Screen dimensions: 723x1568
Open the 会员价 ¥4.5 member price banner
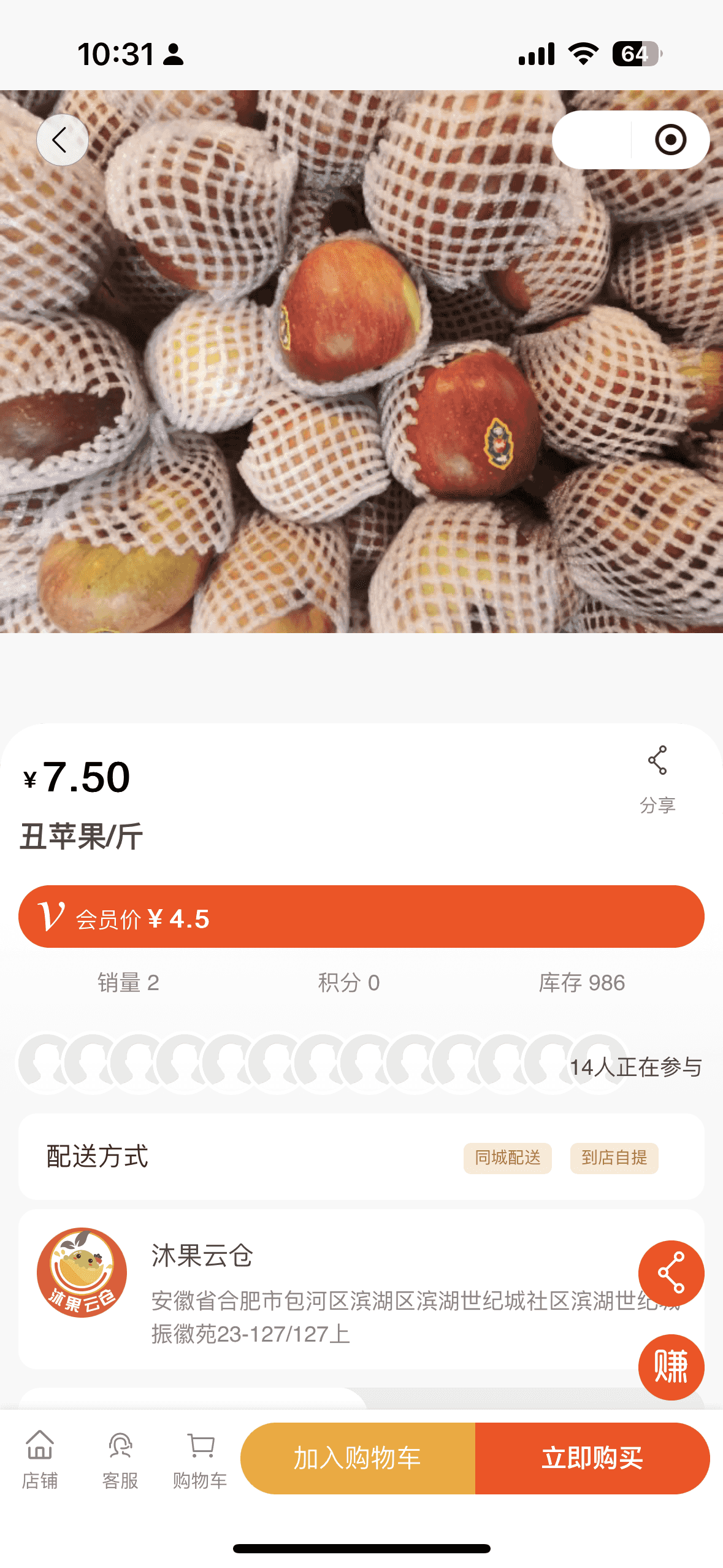361,917
